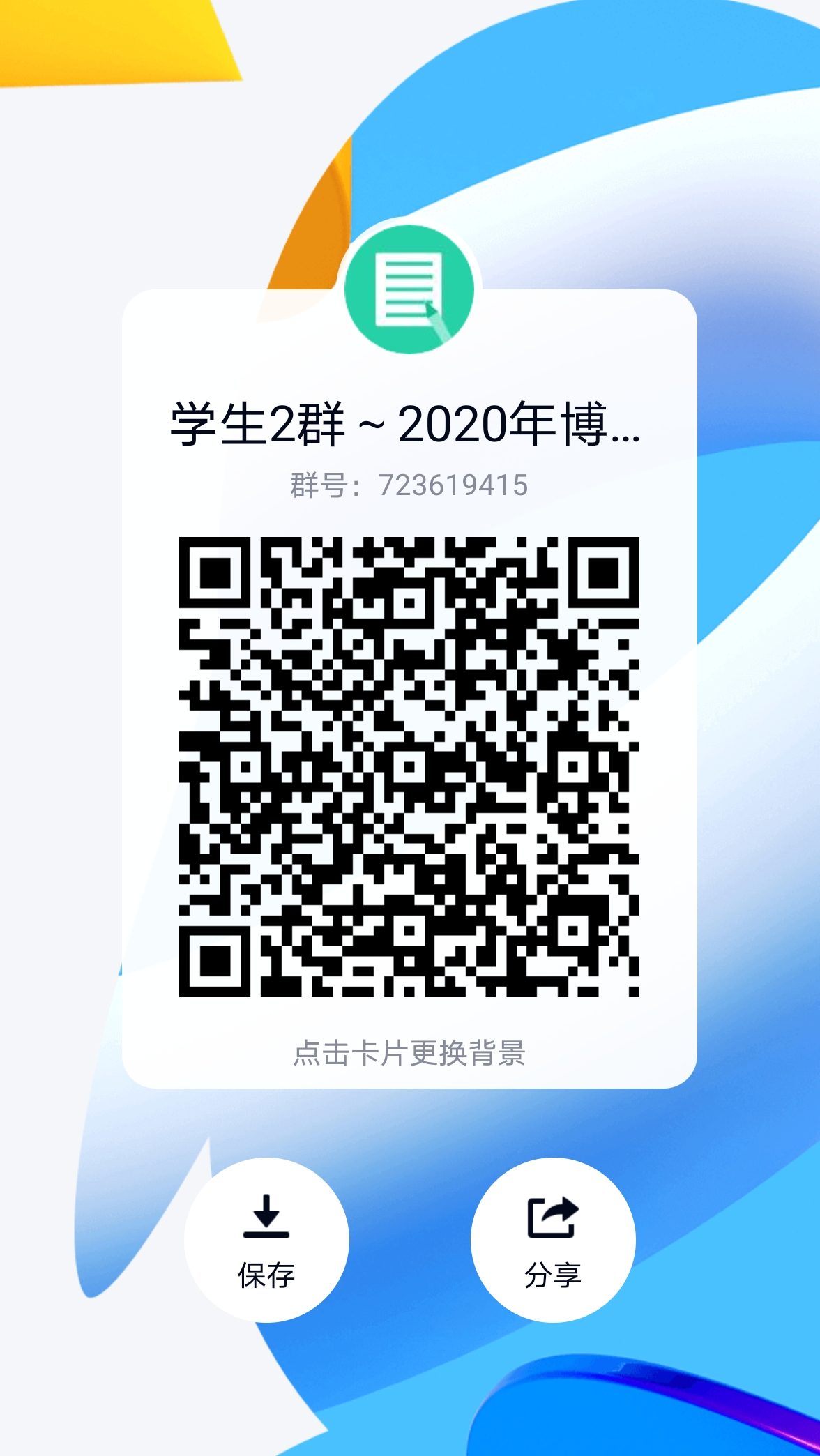The image size is (820, 1456).
Task: Share the group QR code card
Action: 553,1240
